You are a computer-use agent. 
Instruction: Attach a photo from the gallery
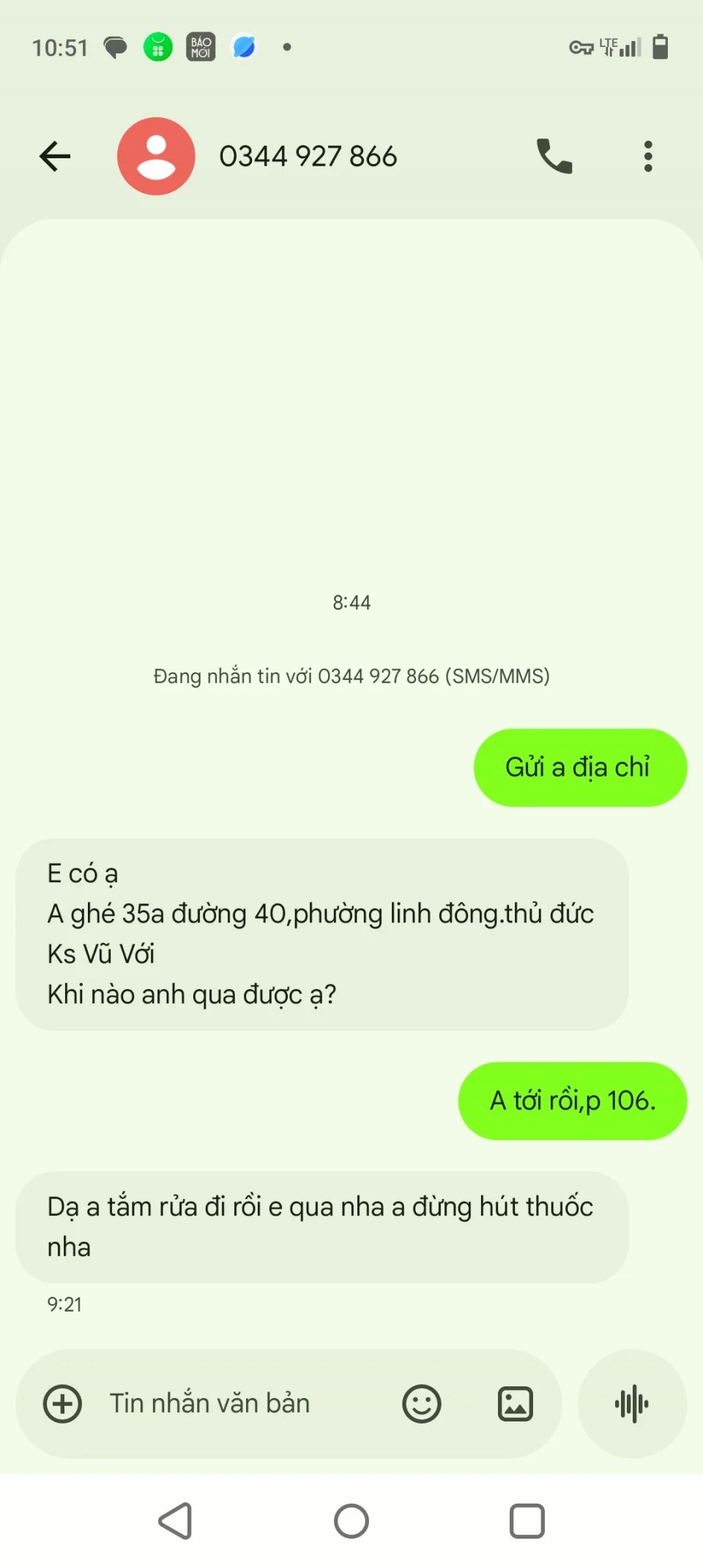pos(516,1404)
